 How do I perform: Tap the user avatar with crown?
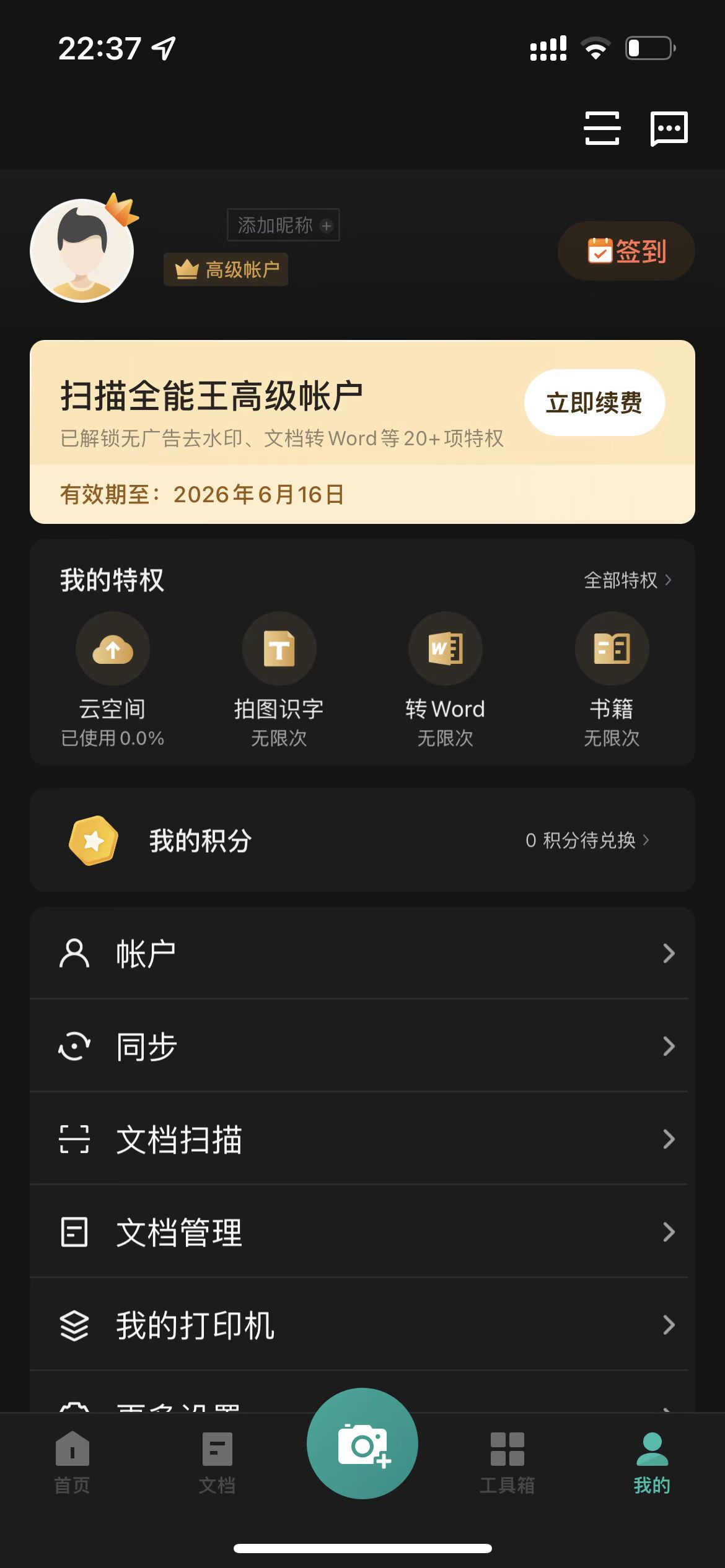[82, 250]
